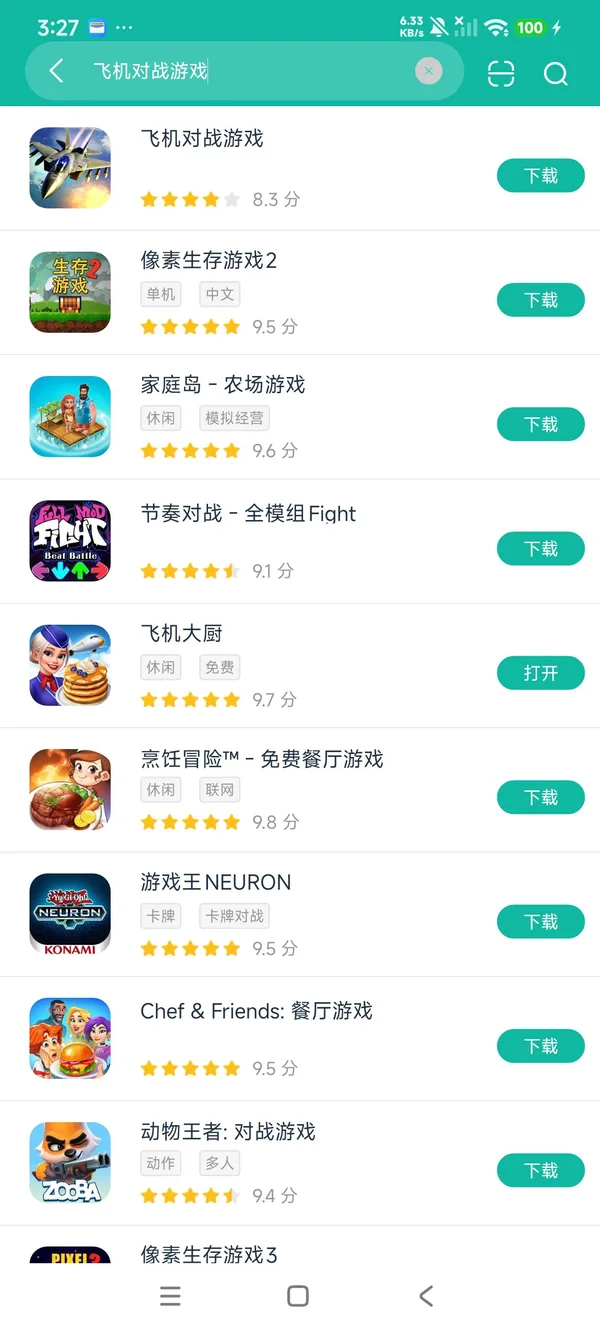Download 动物王者: 对战游戏
600x1333 pixels.
click(540, 1171)
